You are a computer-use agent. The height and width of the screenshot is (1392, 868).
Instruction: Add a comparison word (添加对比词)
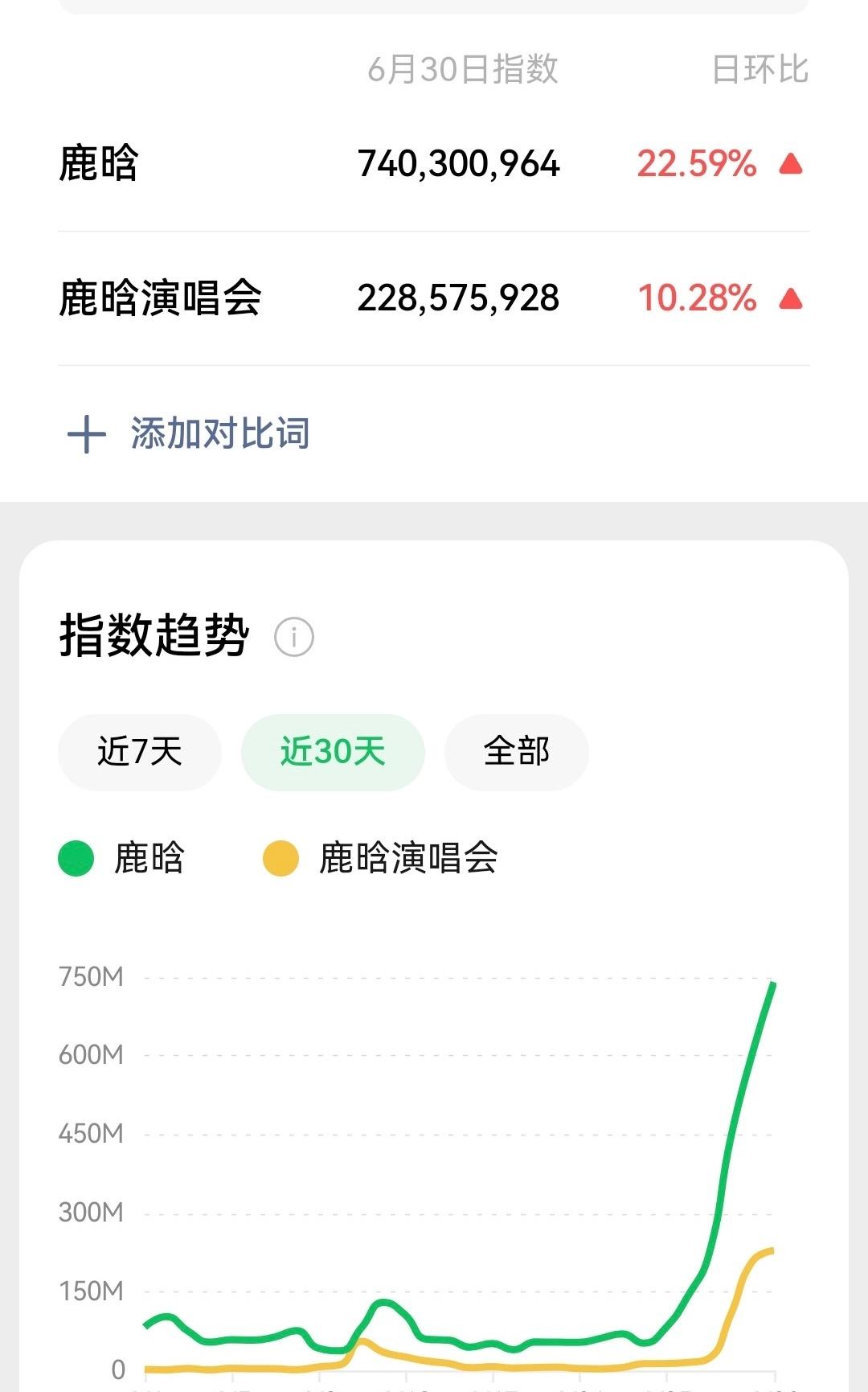click(x=189, y=434)
